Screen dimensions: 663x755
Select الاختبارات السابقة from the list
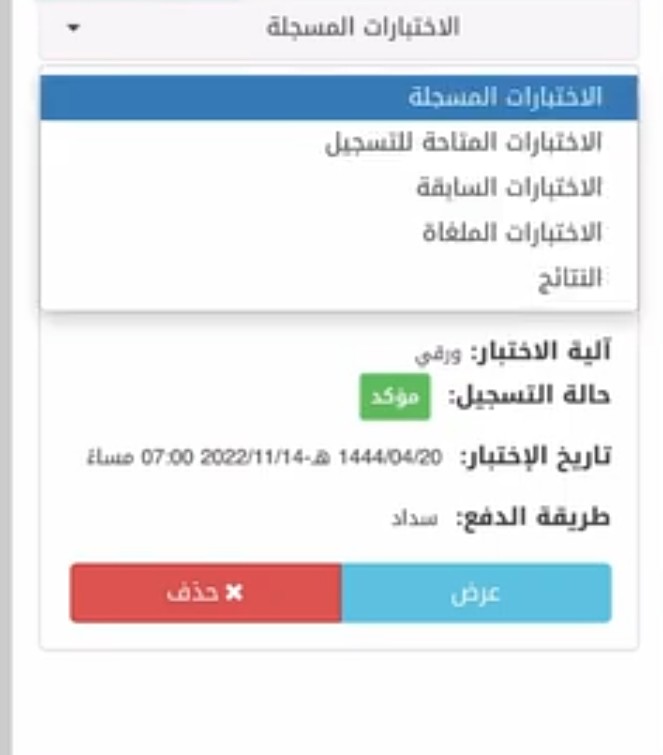[x=338, y=188]
